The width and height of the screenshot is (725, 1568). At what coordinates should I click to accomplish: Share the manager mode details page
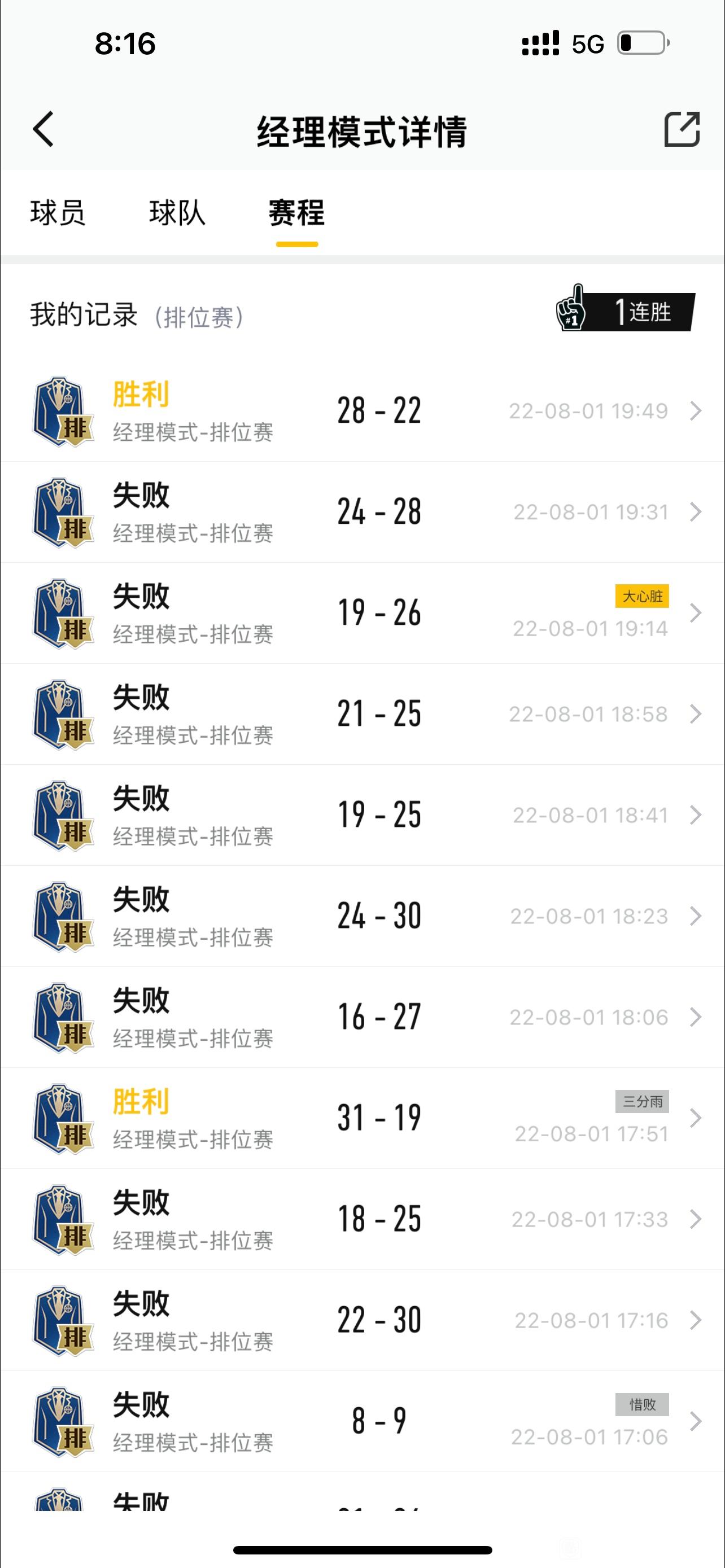(x=681, y=129)
